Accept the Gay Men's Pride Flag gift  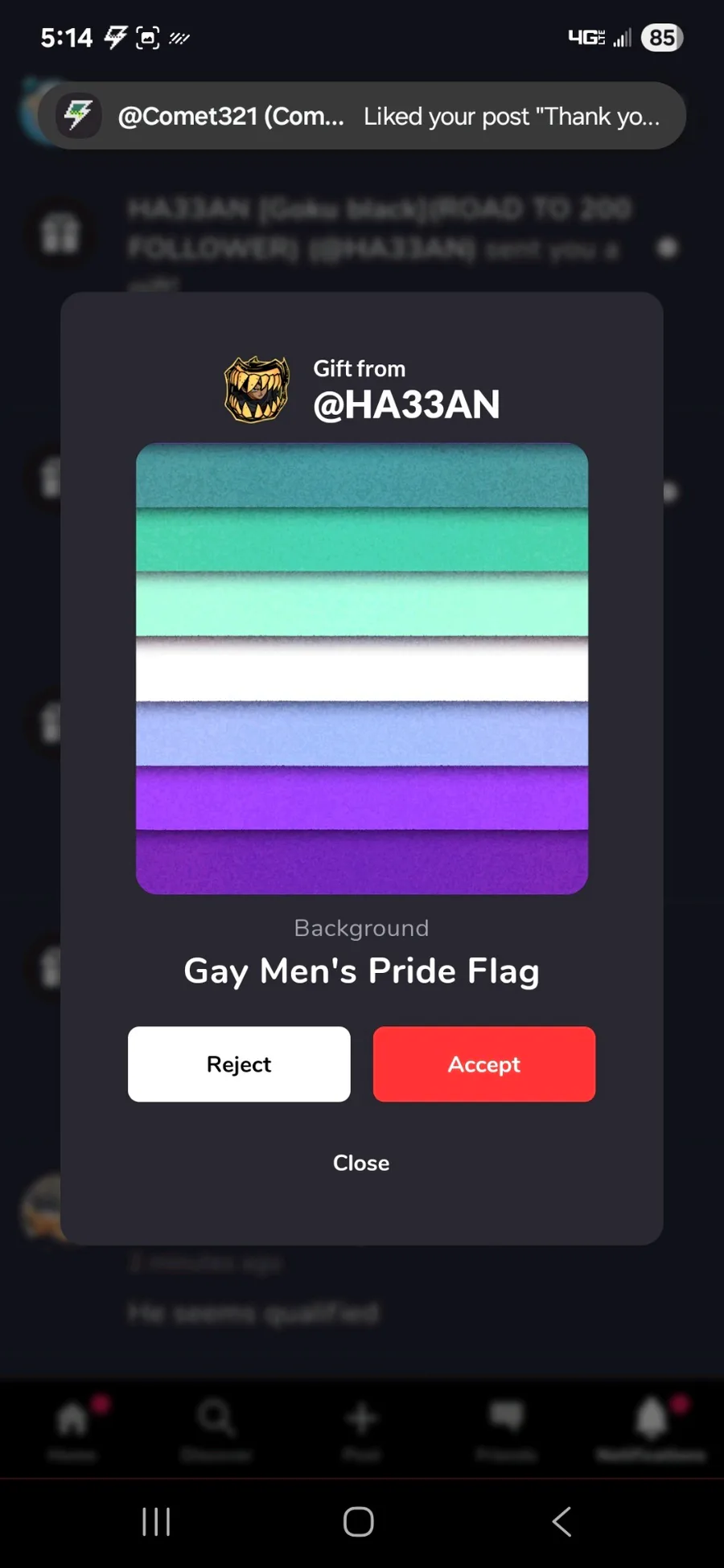click(x=483, y=1064)
